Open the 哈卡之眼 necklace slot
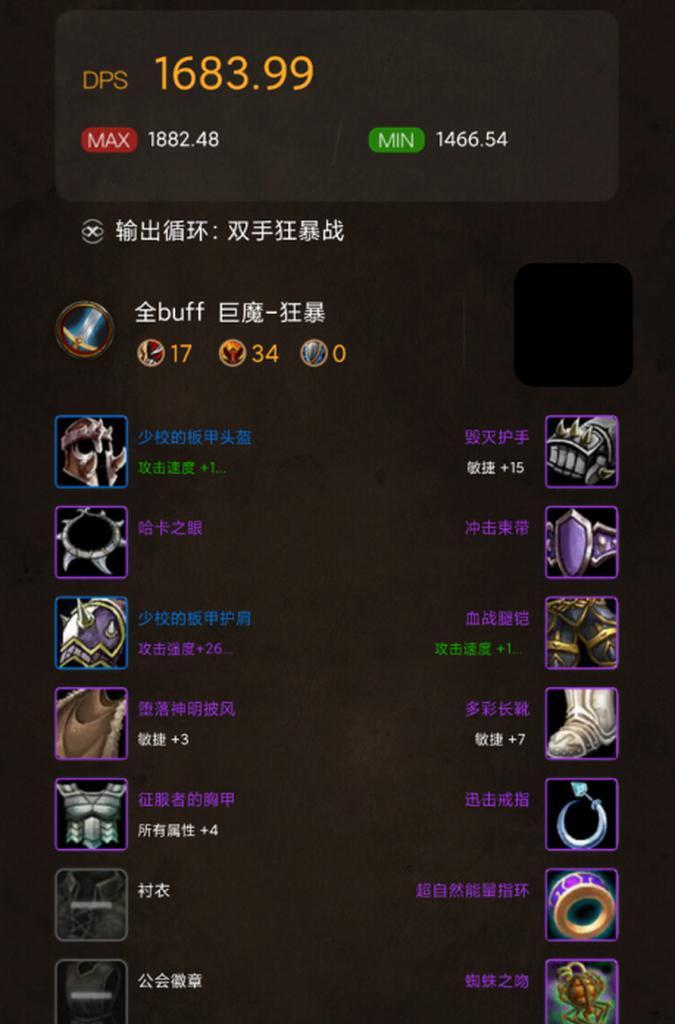This screenshot has height=1024, width=675. 91,542
